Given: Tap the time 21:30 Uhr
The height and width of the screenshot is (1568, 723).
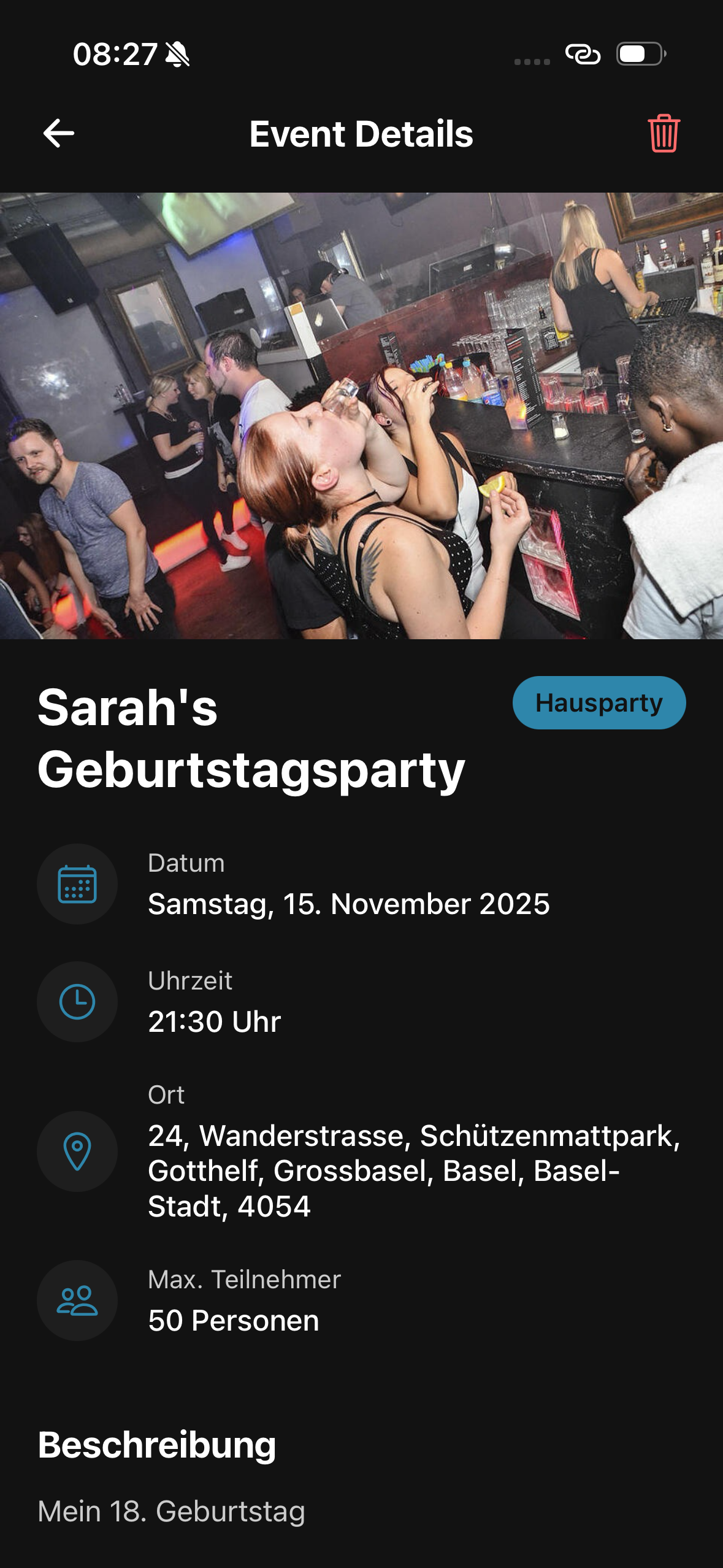Looking at the screenshot, I should [x=215, y=1021].
